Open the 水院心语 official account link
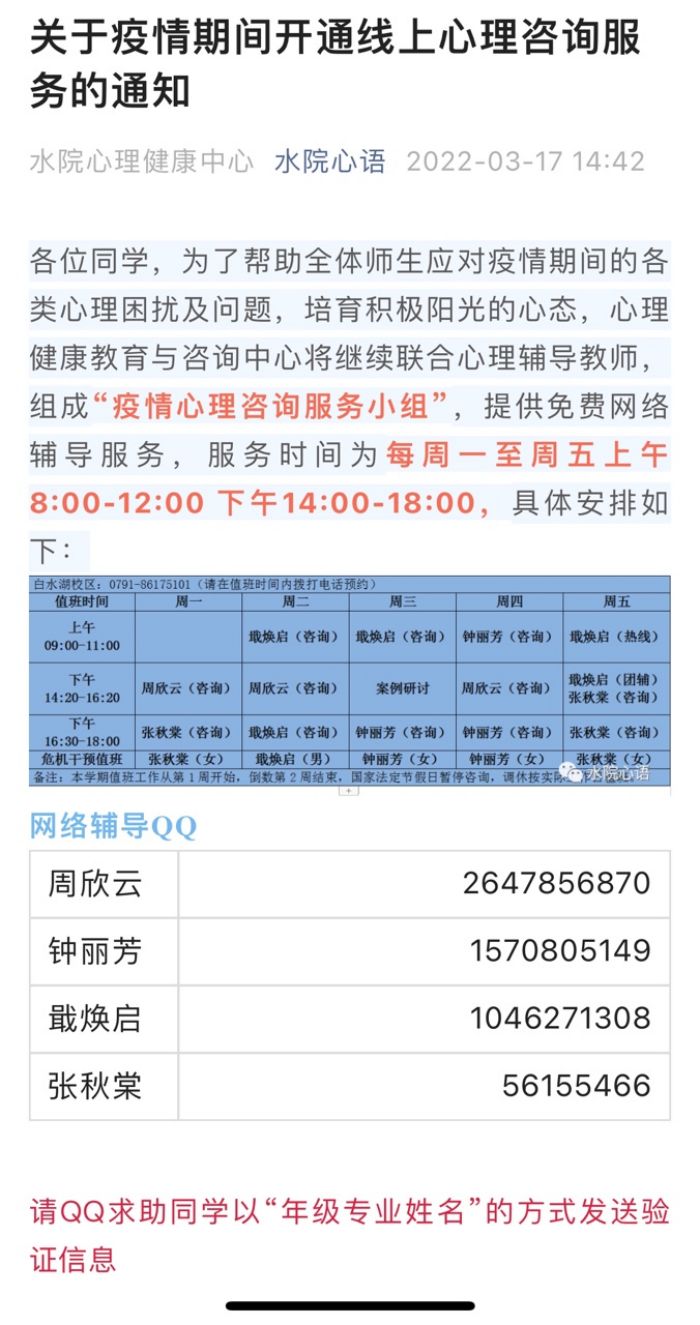Viewport: 700px width, 1325px height. pyautogui.click(x=330, y=162)
